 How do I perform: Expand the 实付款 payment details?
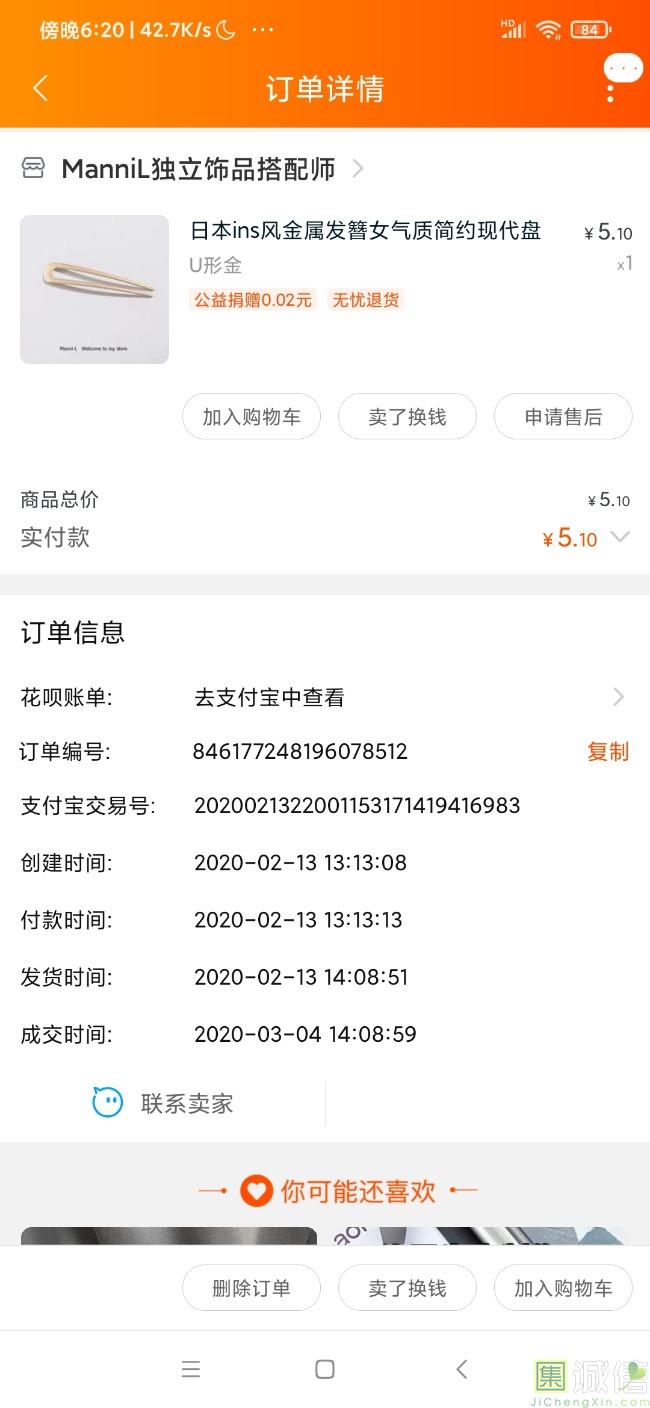[x=620, y=537]
